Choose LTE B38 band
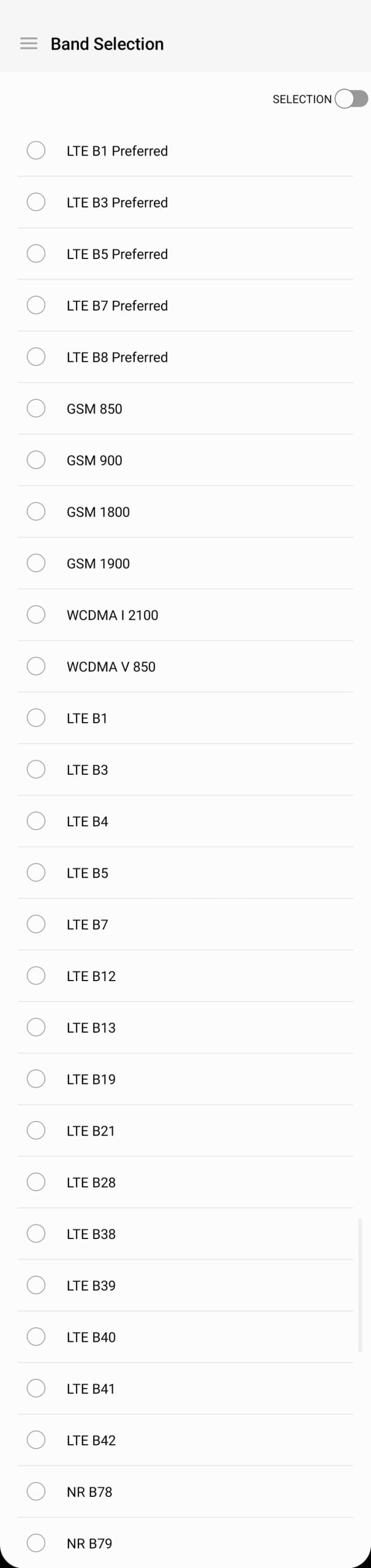This screenshot has width=371, height=1568. coord(36,1233)
